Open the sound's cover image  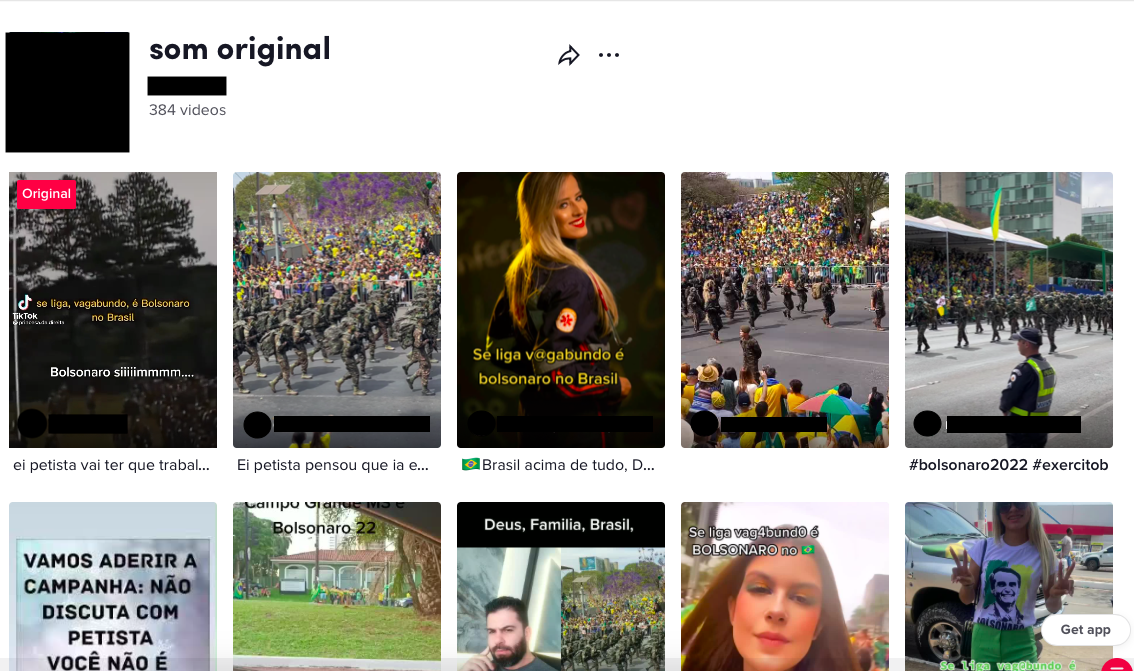(x=68, y=92)
